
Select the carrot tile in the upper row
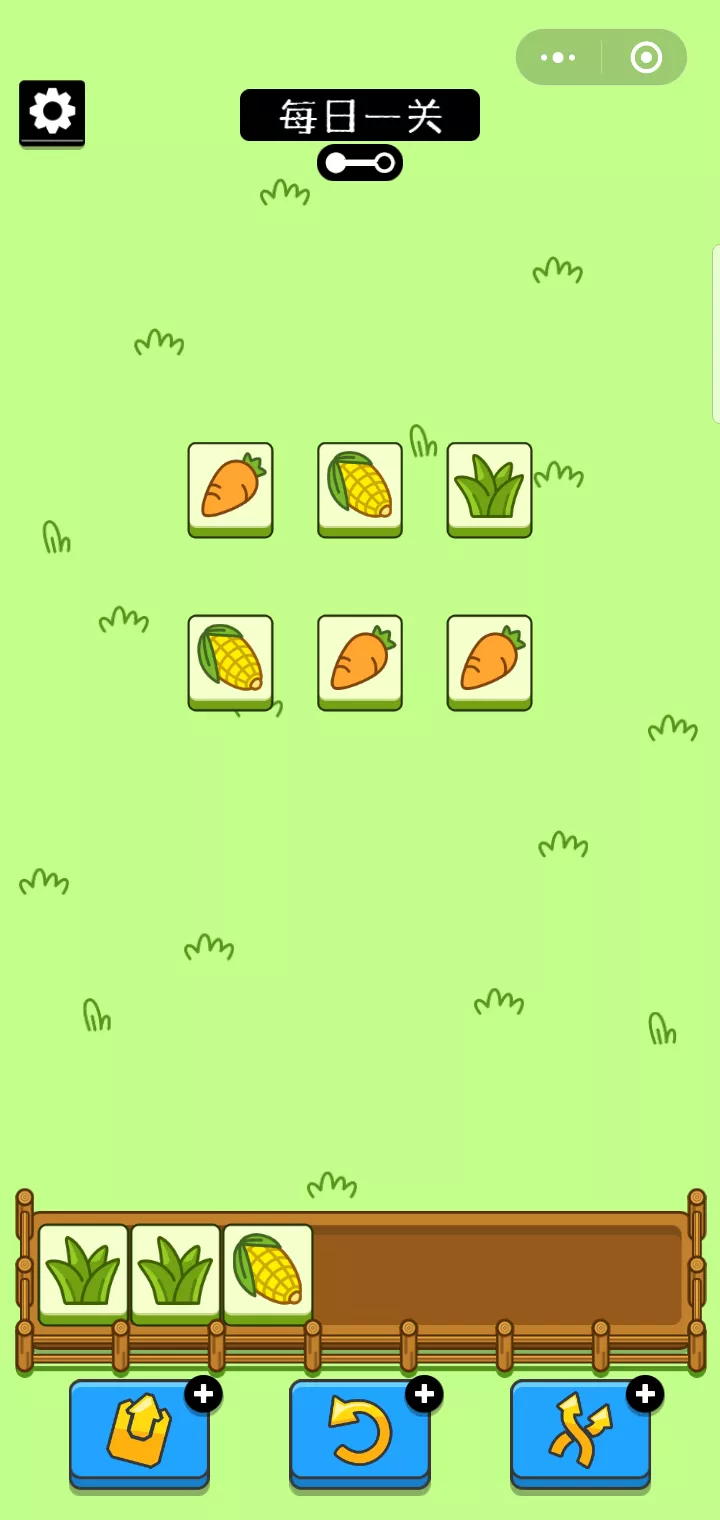point(230,487)
